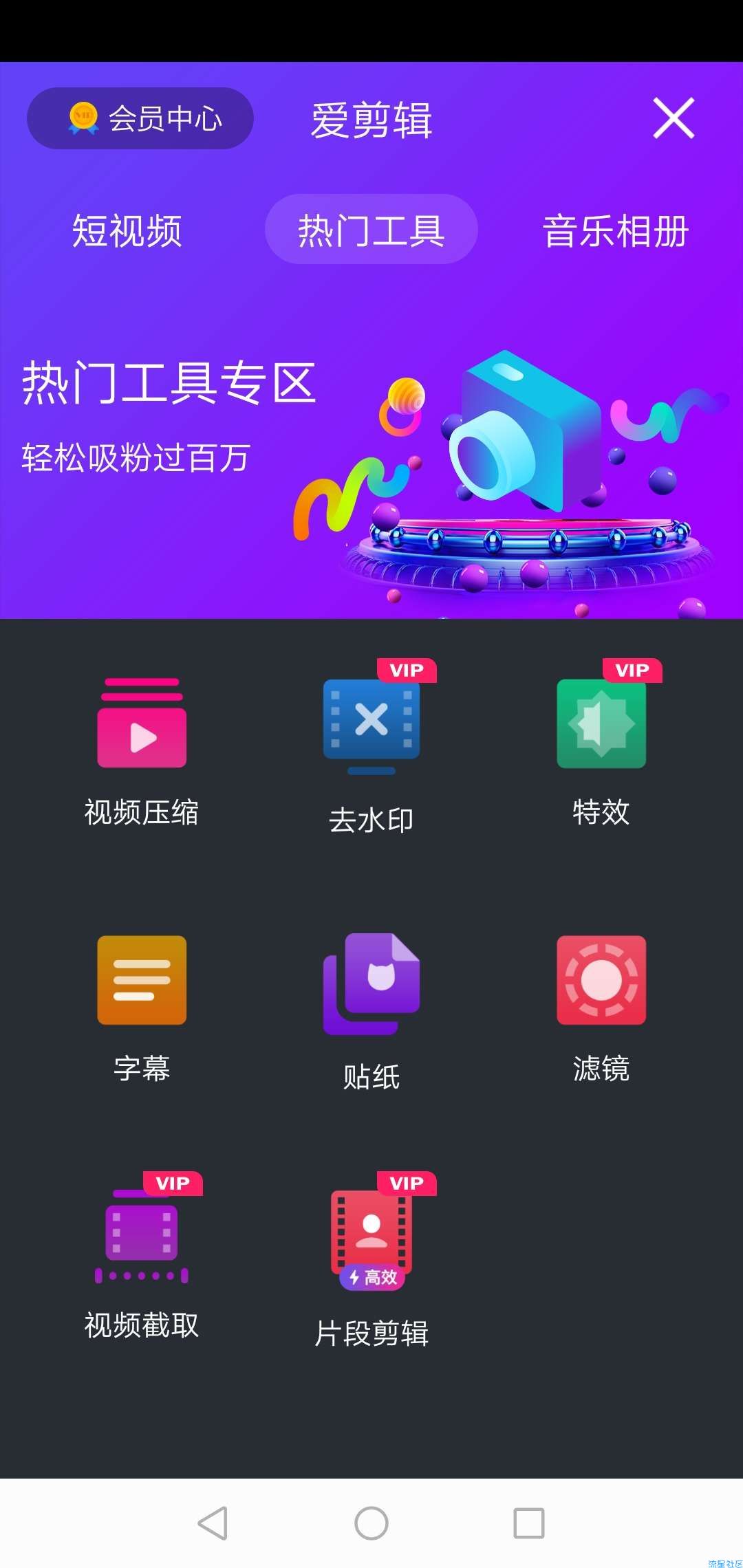Screen dimensions: 743x1568
Task: Return to the system home screen
Action: [371, 1523]
